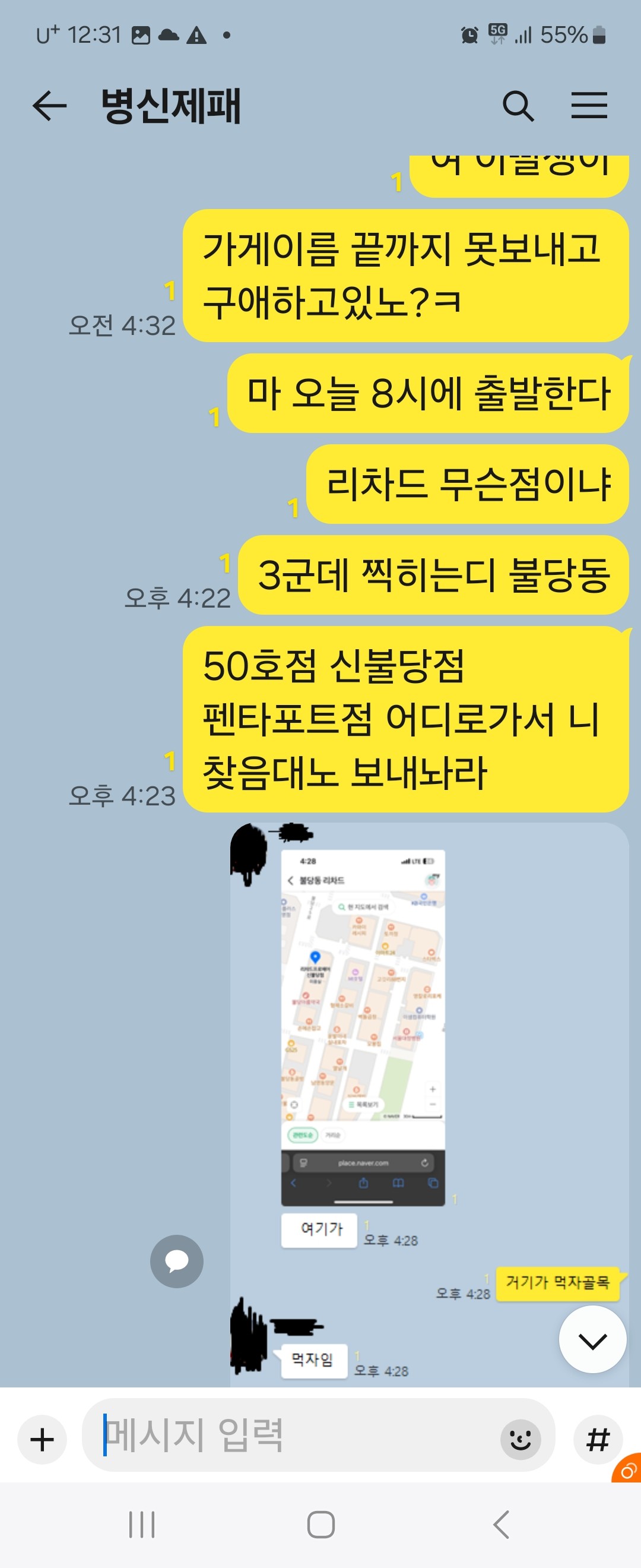Go back from the chat room
This screenshot has height=1568, width=641.
tap(49, 106)
